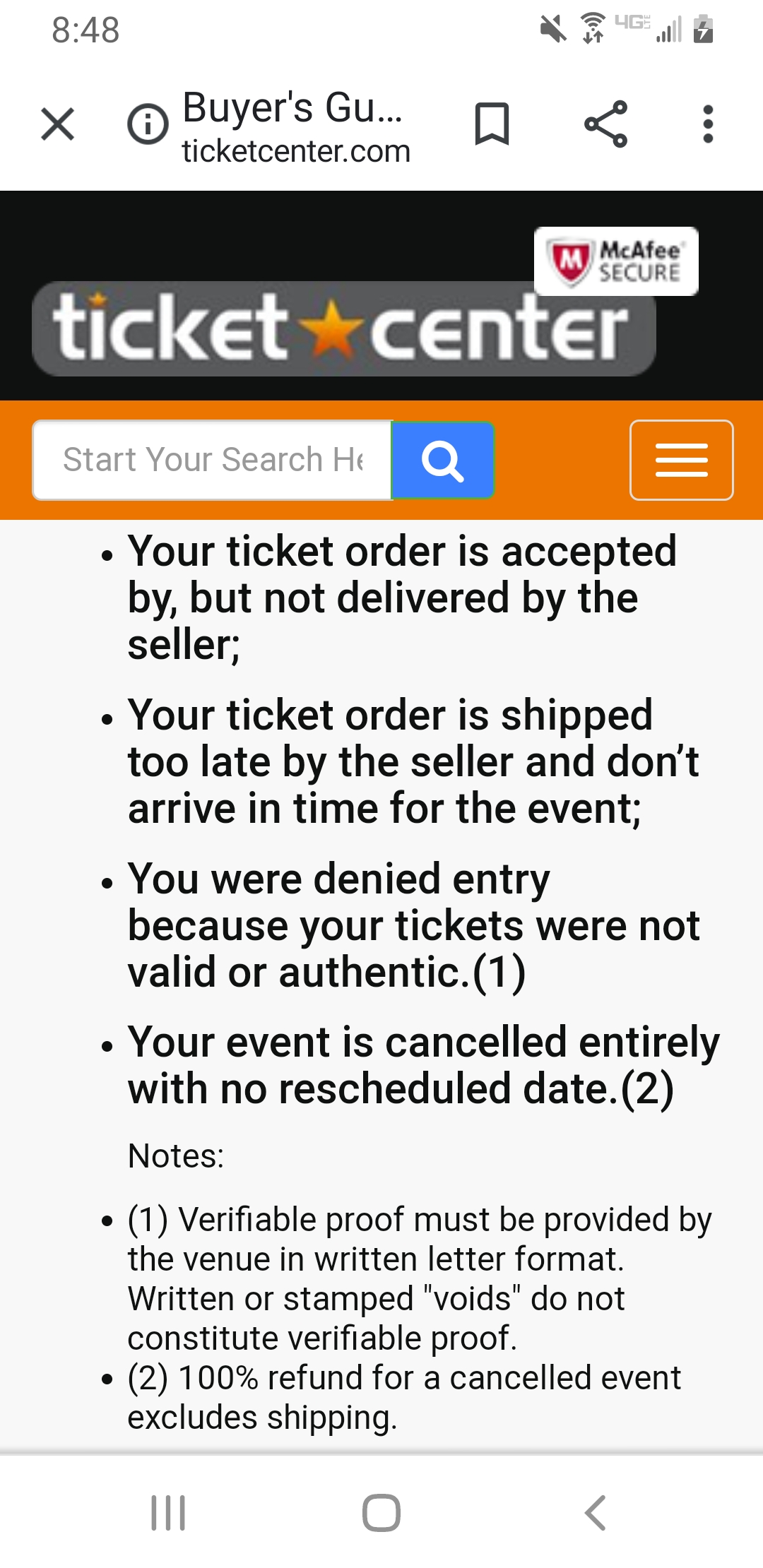The image size is (763, 1568).
Task: Toggle the Wi-Fi indicator in status bar
Action: point(589,27)
